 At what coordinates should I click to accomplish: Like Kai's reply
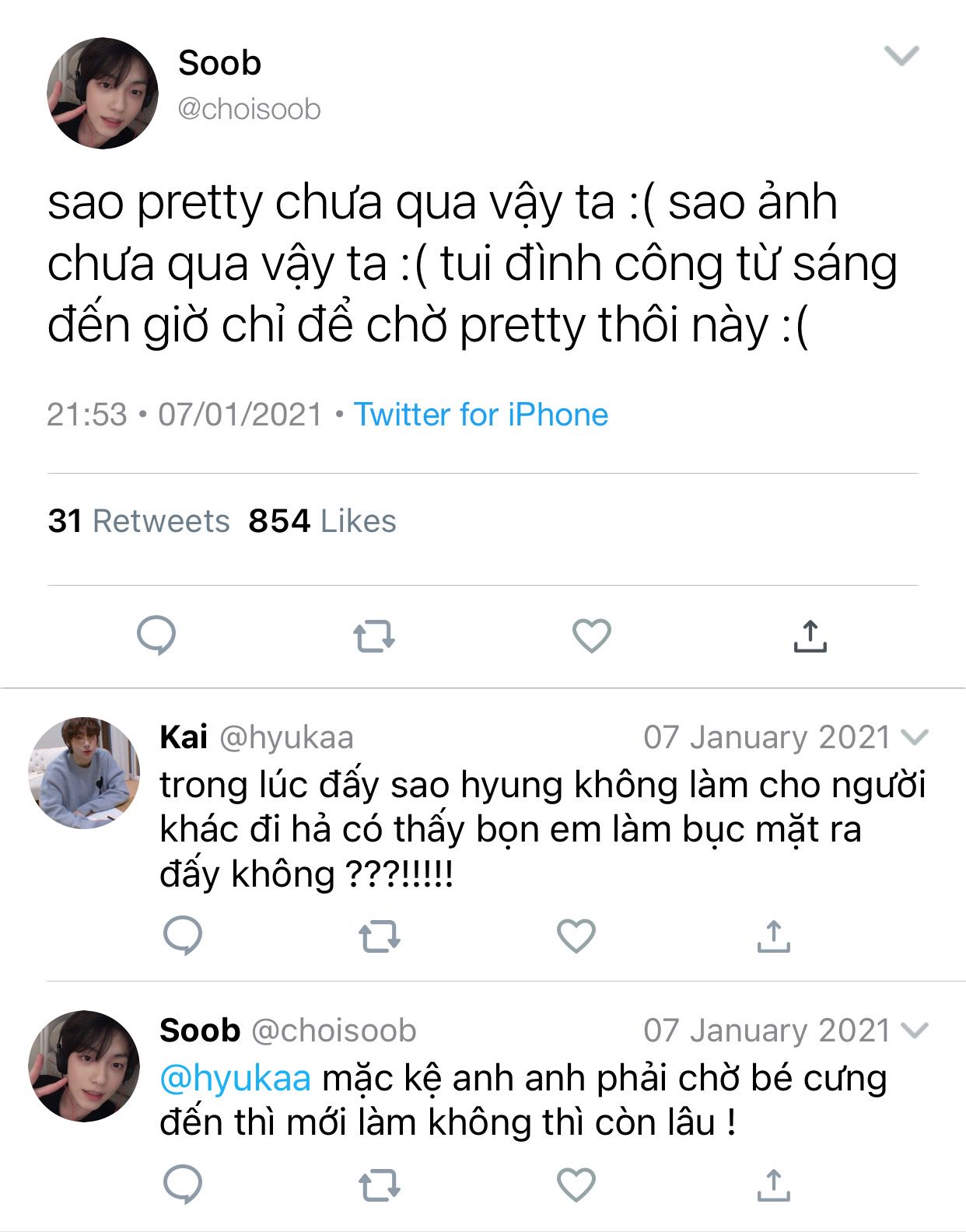point(576,936)
